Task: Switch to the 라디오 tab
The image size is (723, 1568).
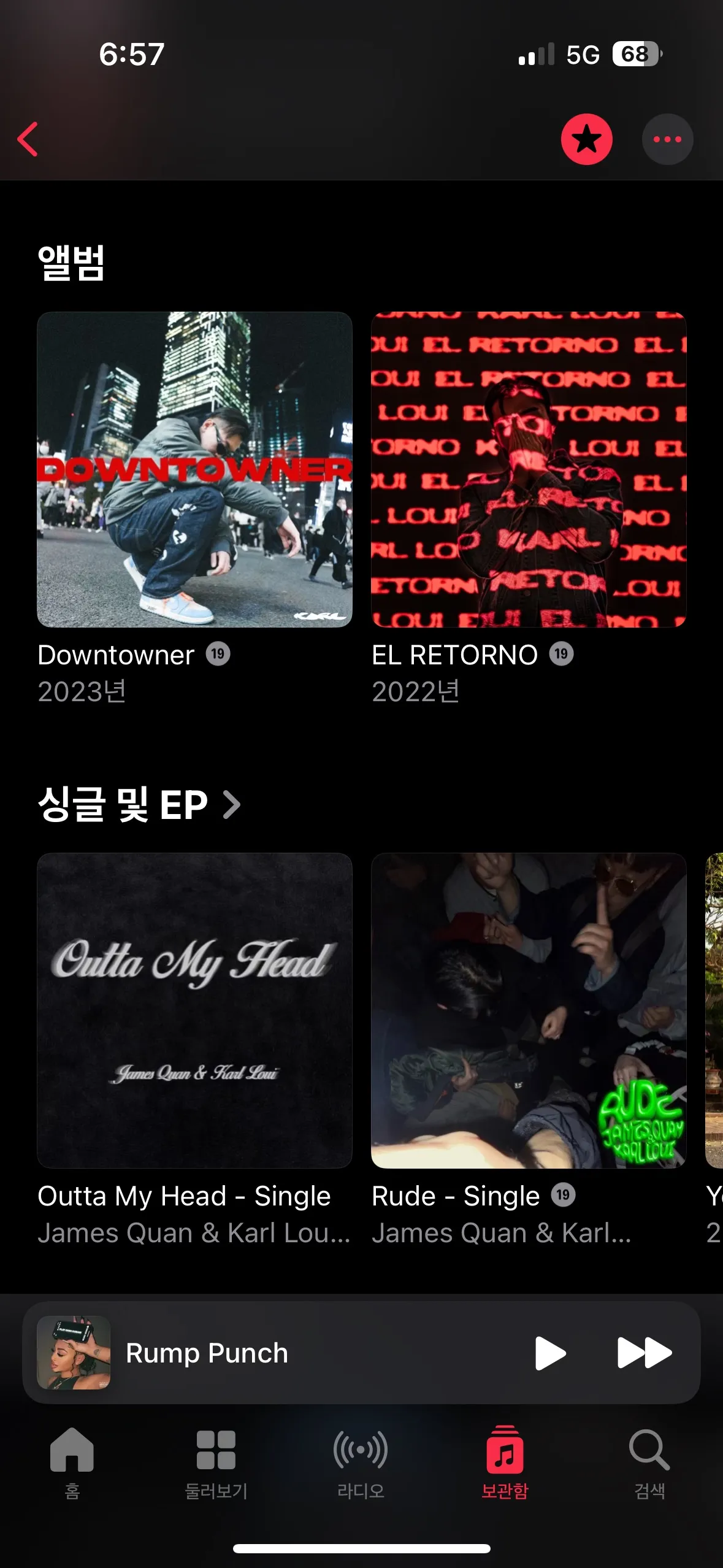Action: (x=361, y=1462)
